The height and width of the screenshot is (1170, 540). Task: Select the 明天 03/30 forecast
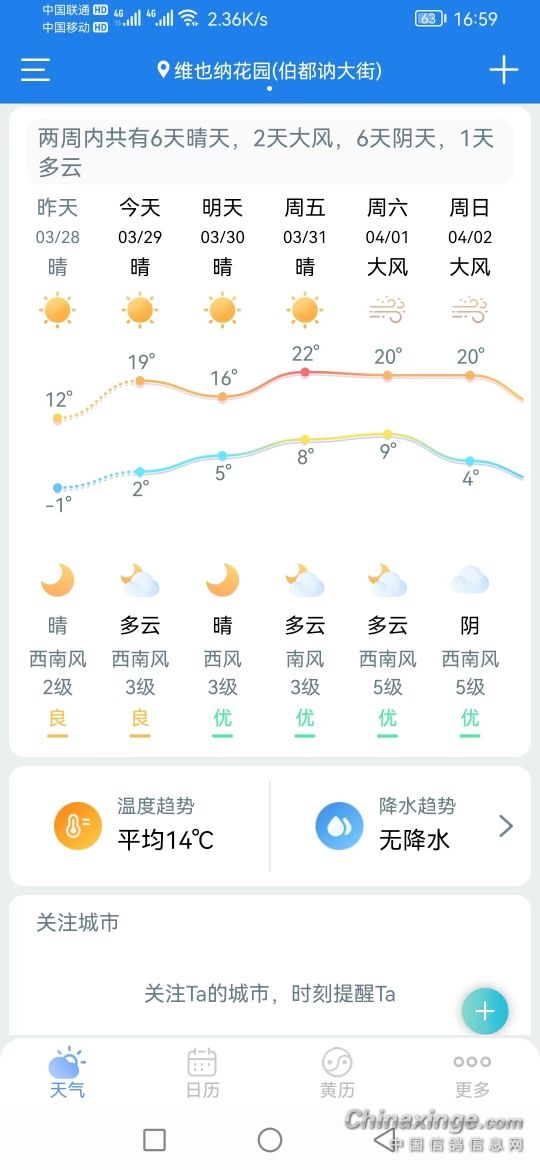[222, 463]
